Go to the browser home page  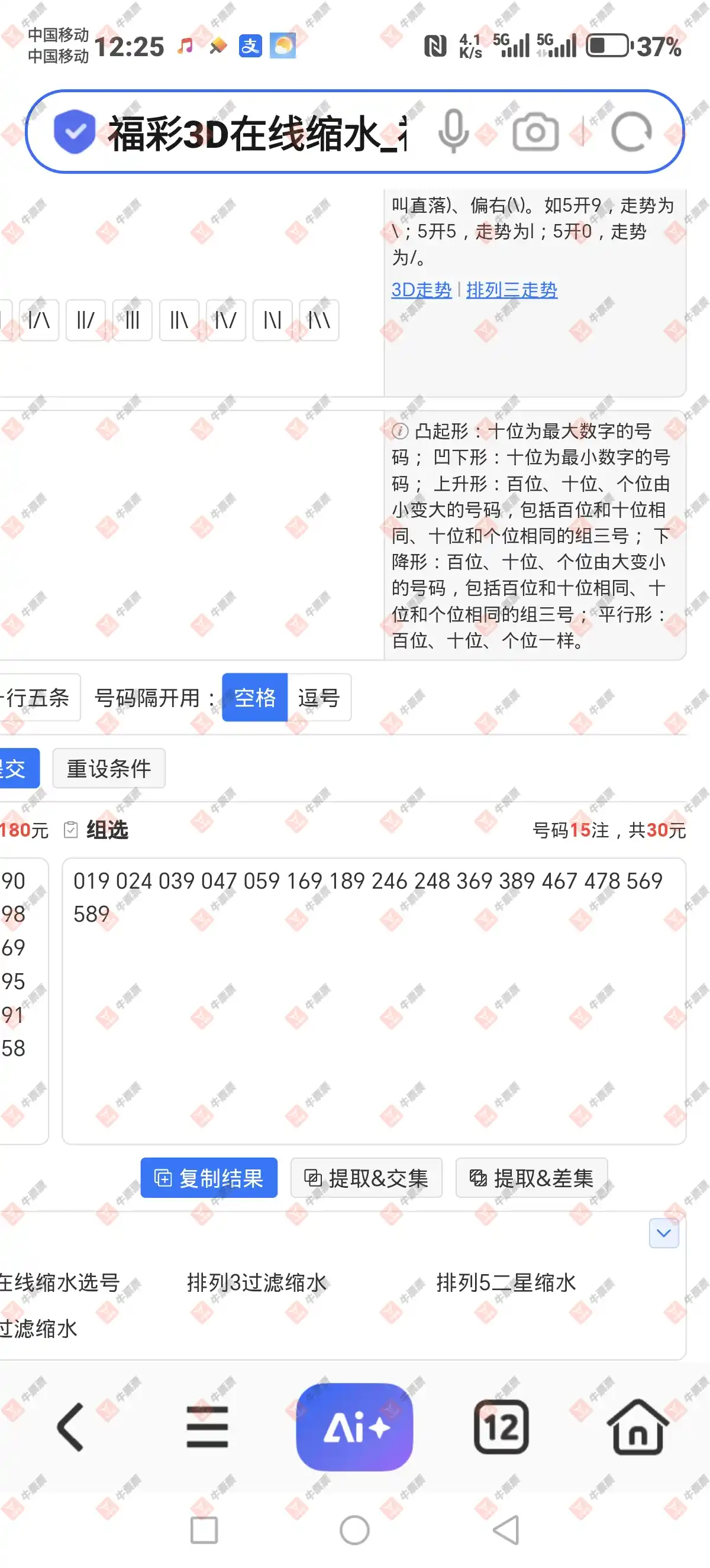(x=637, y=1427)
